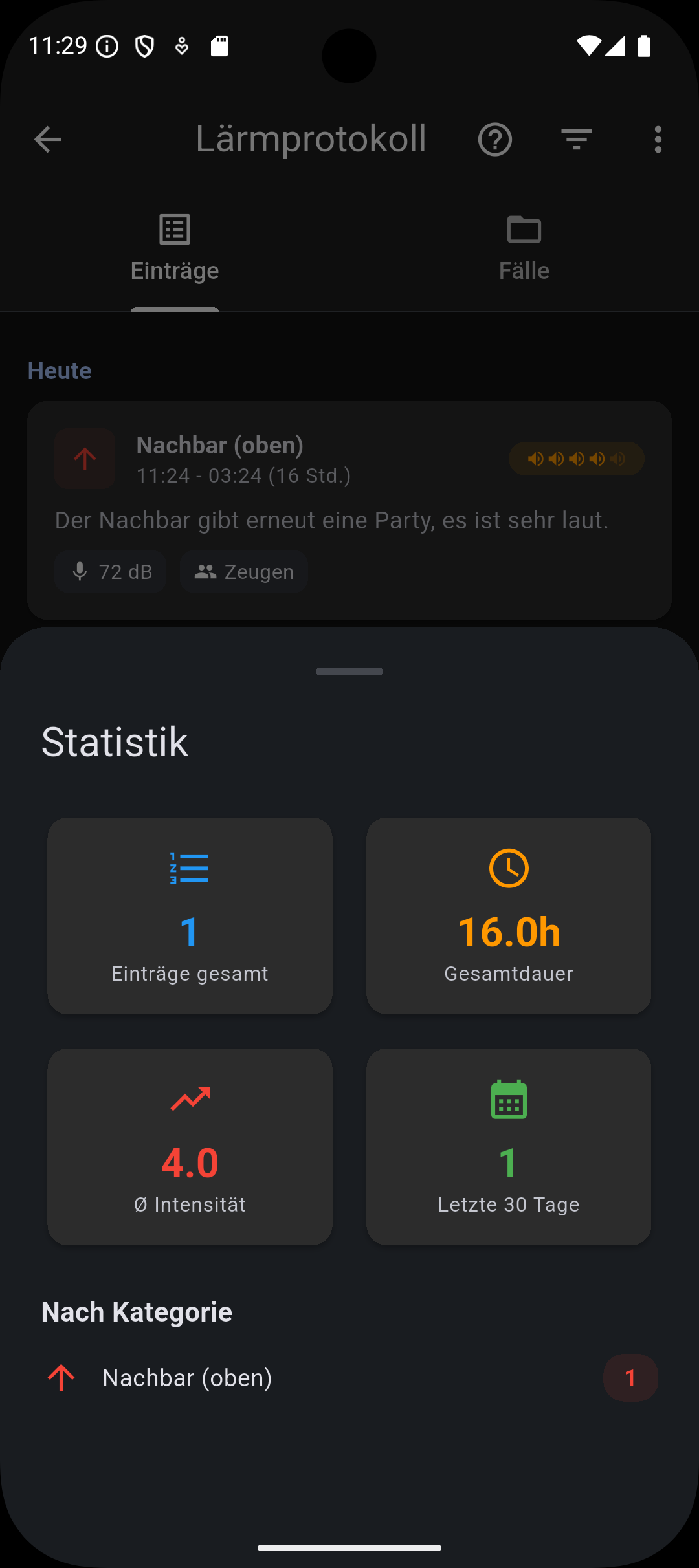Tap the red badge showing 1 next to Nachbar
The height and width of the screenshot is (1568, 699).
click(630, 1378)
